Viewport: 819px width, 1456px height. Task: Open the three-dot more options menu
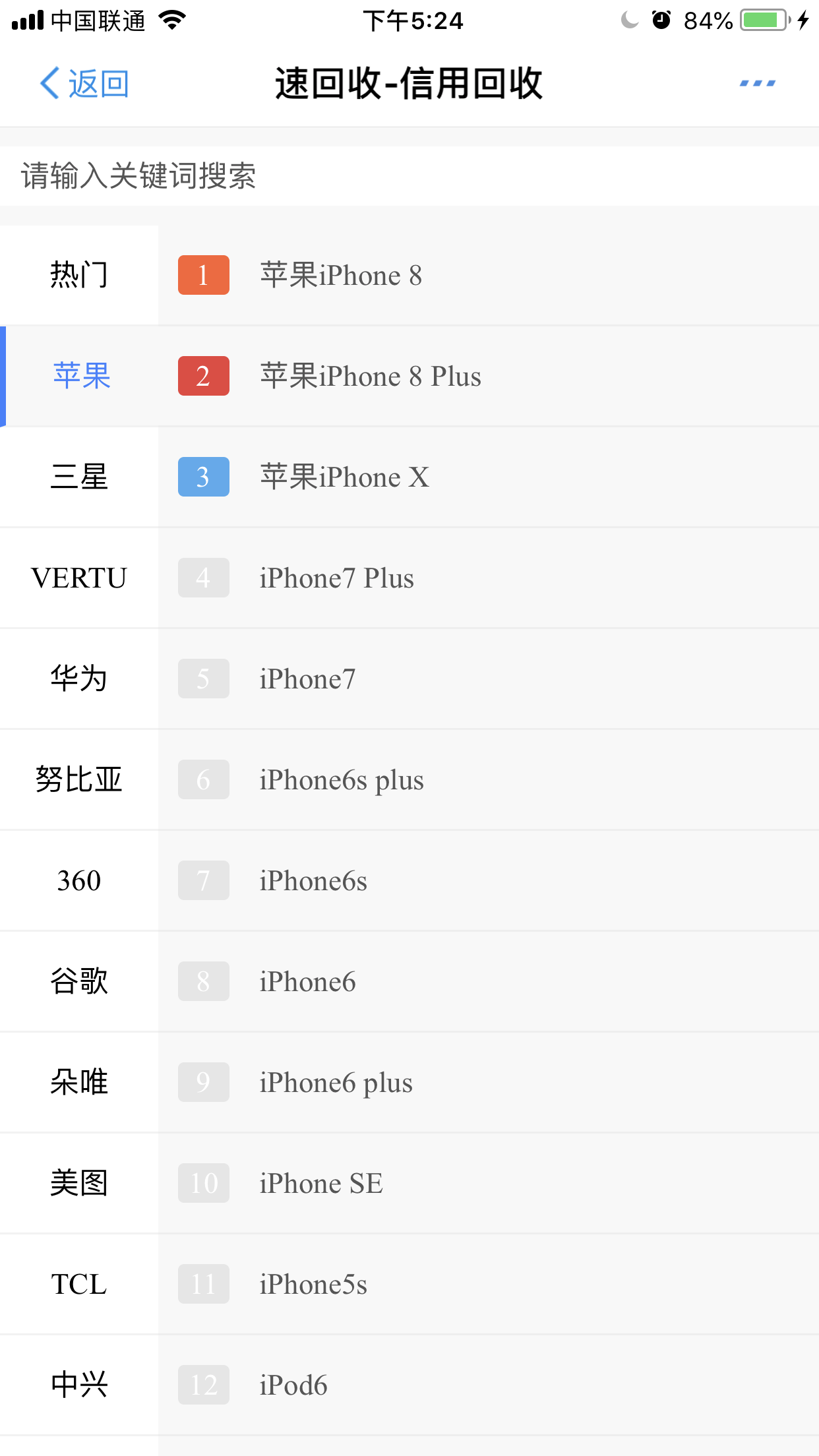(757, 83)
